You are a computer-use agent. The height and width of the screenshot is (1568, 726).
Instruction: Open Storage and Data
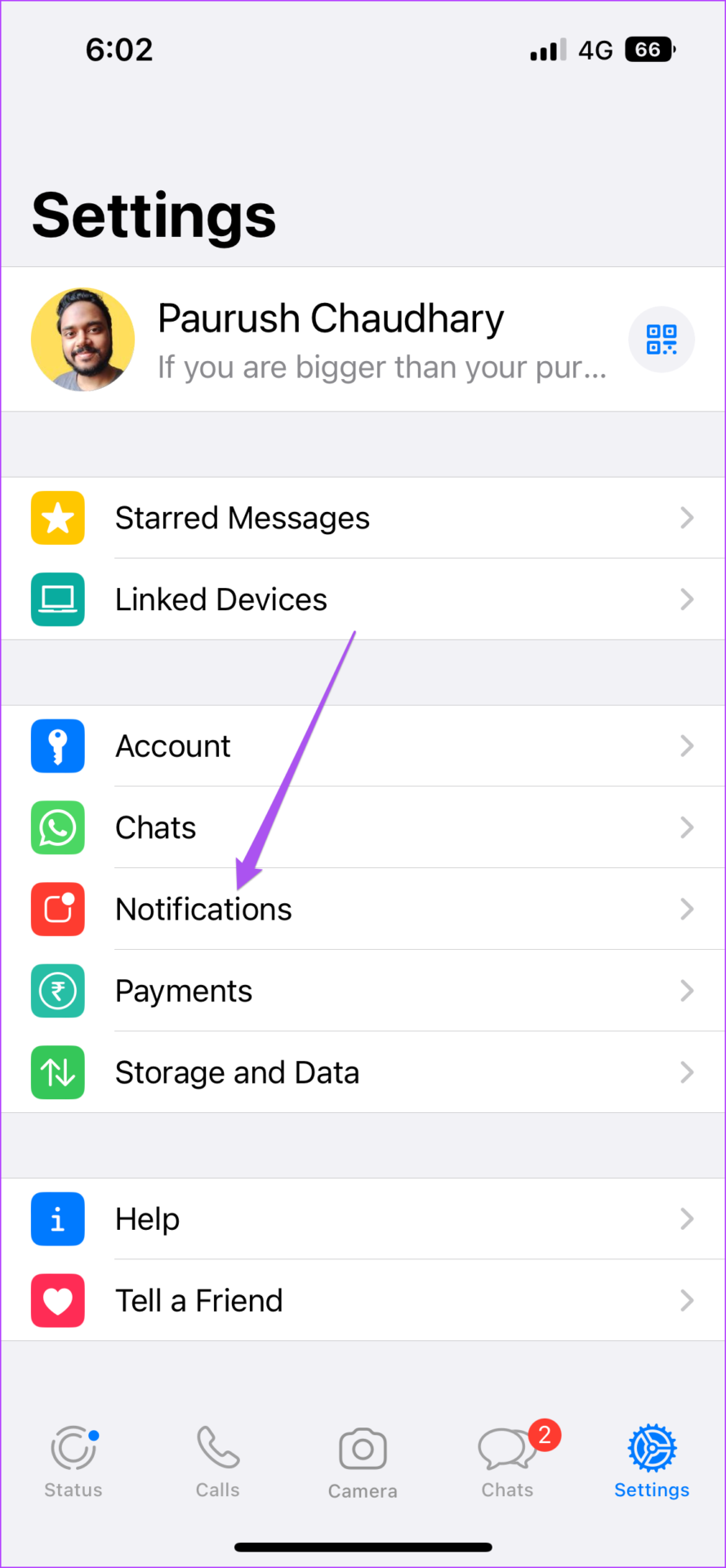[363, 1072]
